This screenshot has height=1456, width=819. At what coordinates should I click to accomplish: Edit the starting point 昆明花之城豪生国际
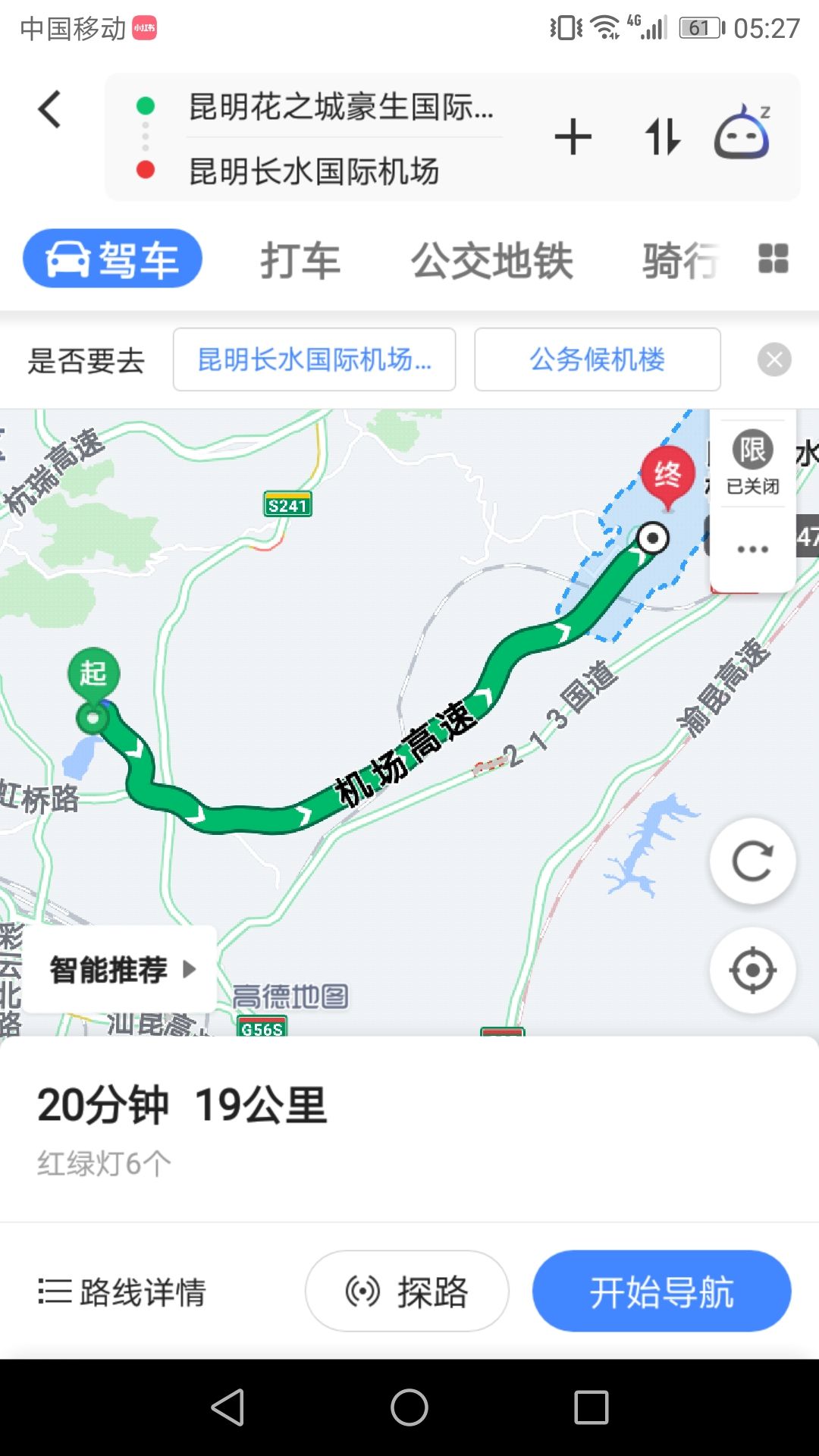coord(341,106)
